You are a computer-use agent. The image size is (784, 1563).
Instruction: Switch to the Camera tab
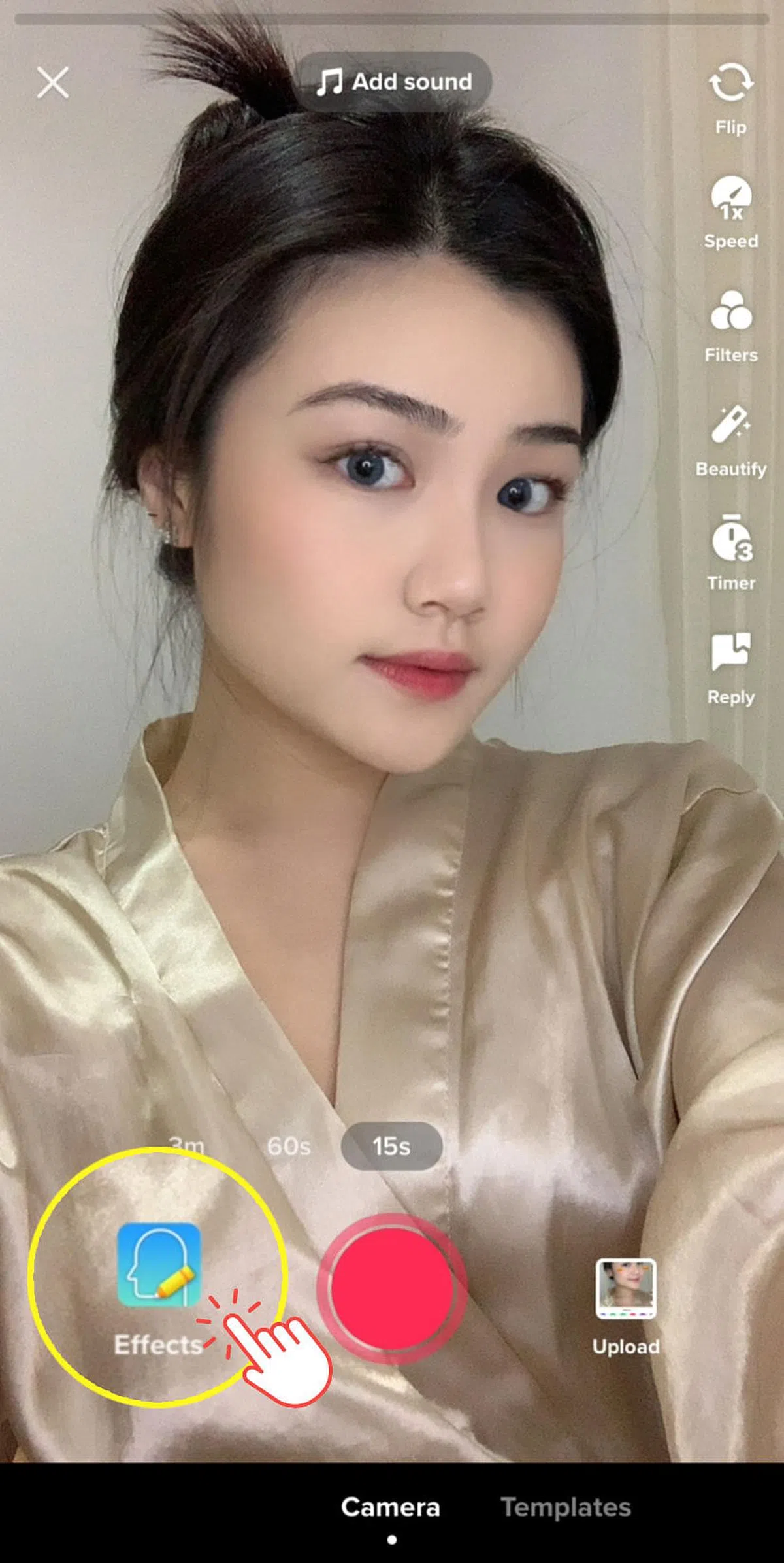click(391, 1507)
